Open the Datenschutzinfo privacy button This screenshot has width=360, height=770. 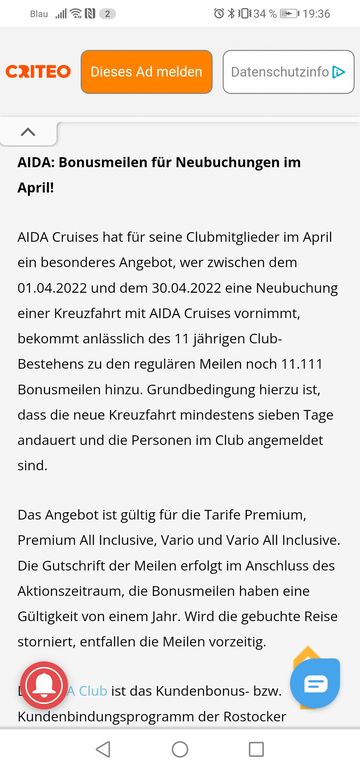288,72
